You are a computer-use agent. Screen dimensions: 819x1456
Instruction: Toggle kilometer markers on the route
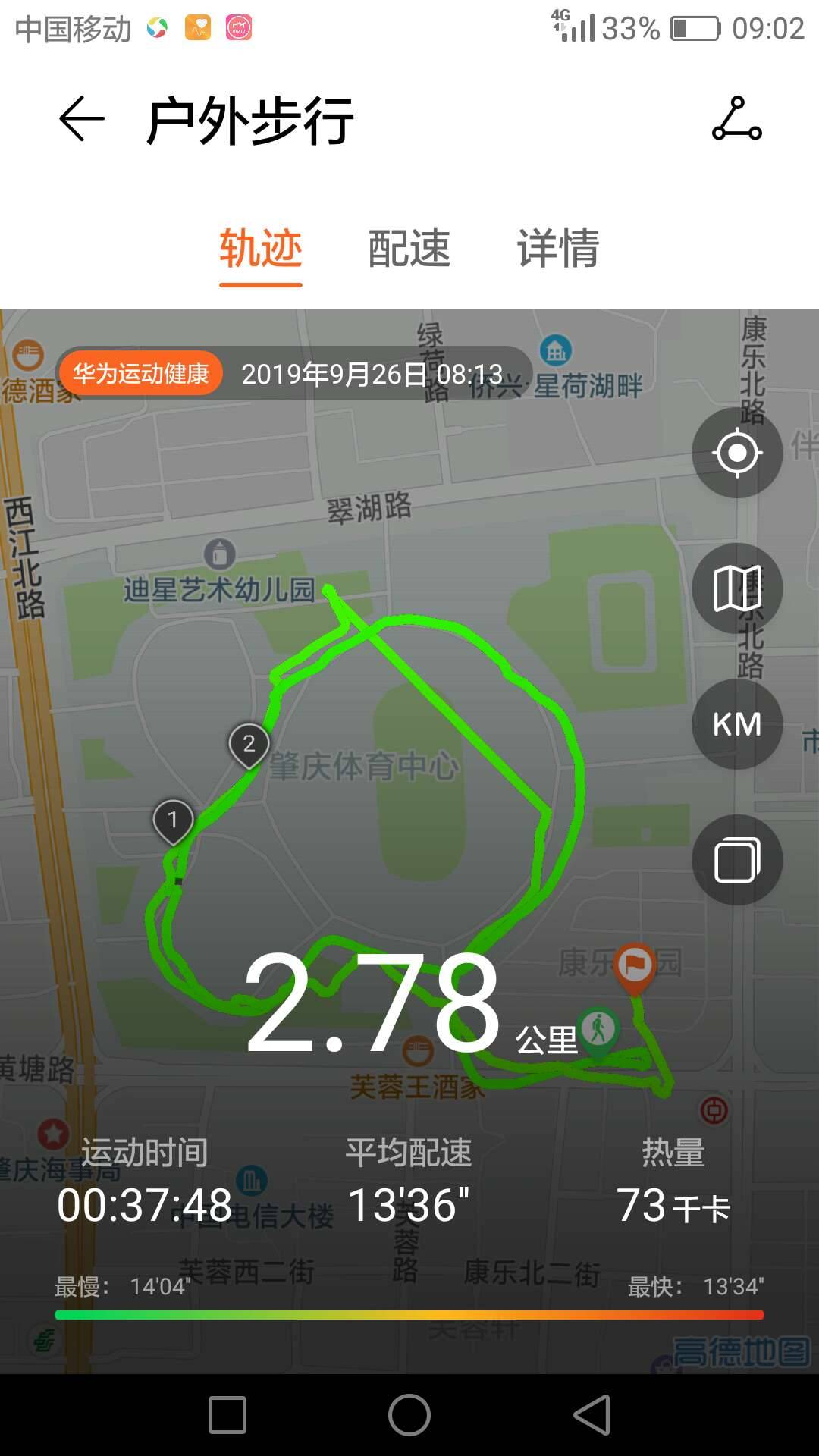736,724
